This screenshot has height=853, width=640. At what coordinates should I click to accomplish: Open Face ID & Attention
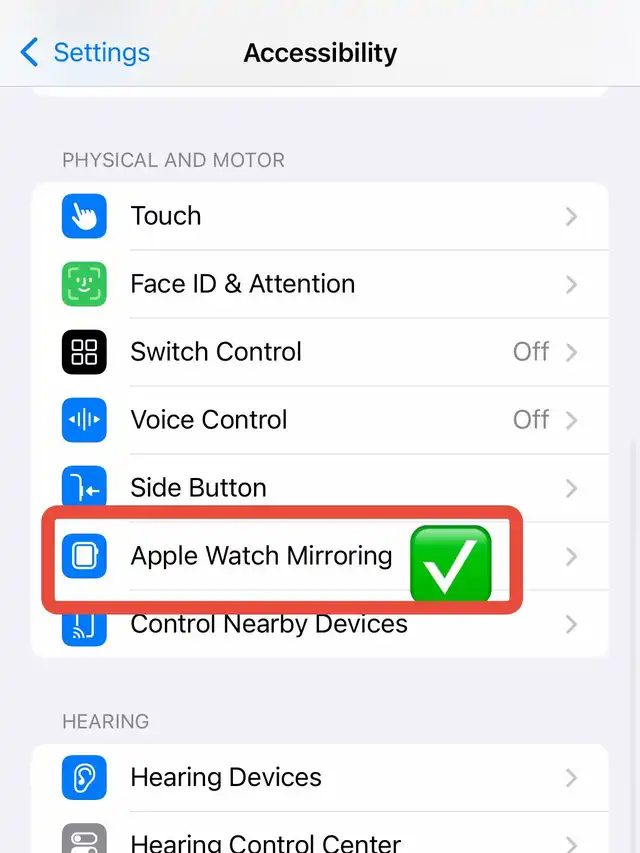[x=320, y=284]
